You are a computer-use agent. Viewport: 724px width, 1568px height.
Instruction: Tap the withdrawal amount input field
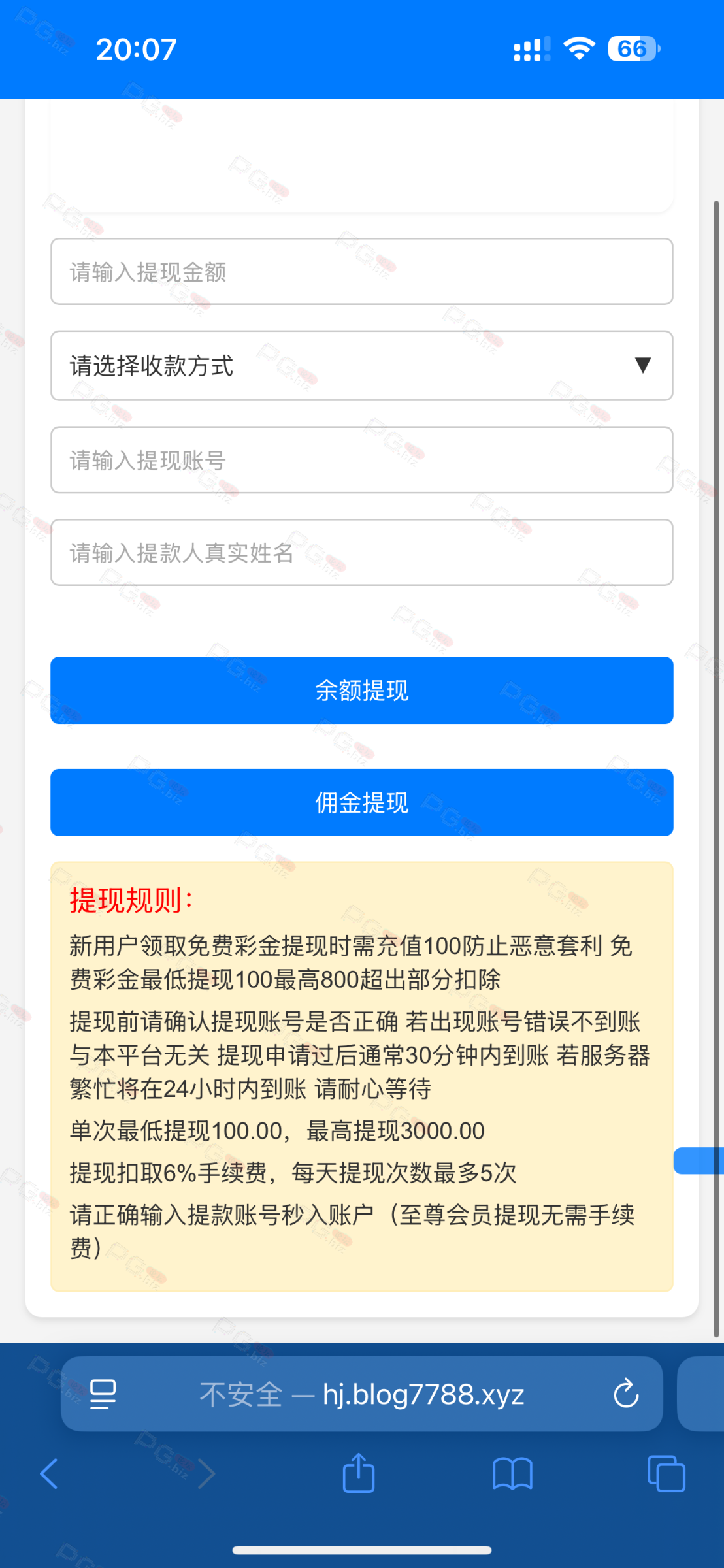click(x=361, y=272)
